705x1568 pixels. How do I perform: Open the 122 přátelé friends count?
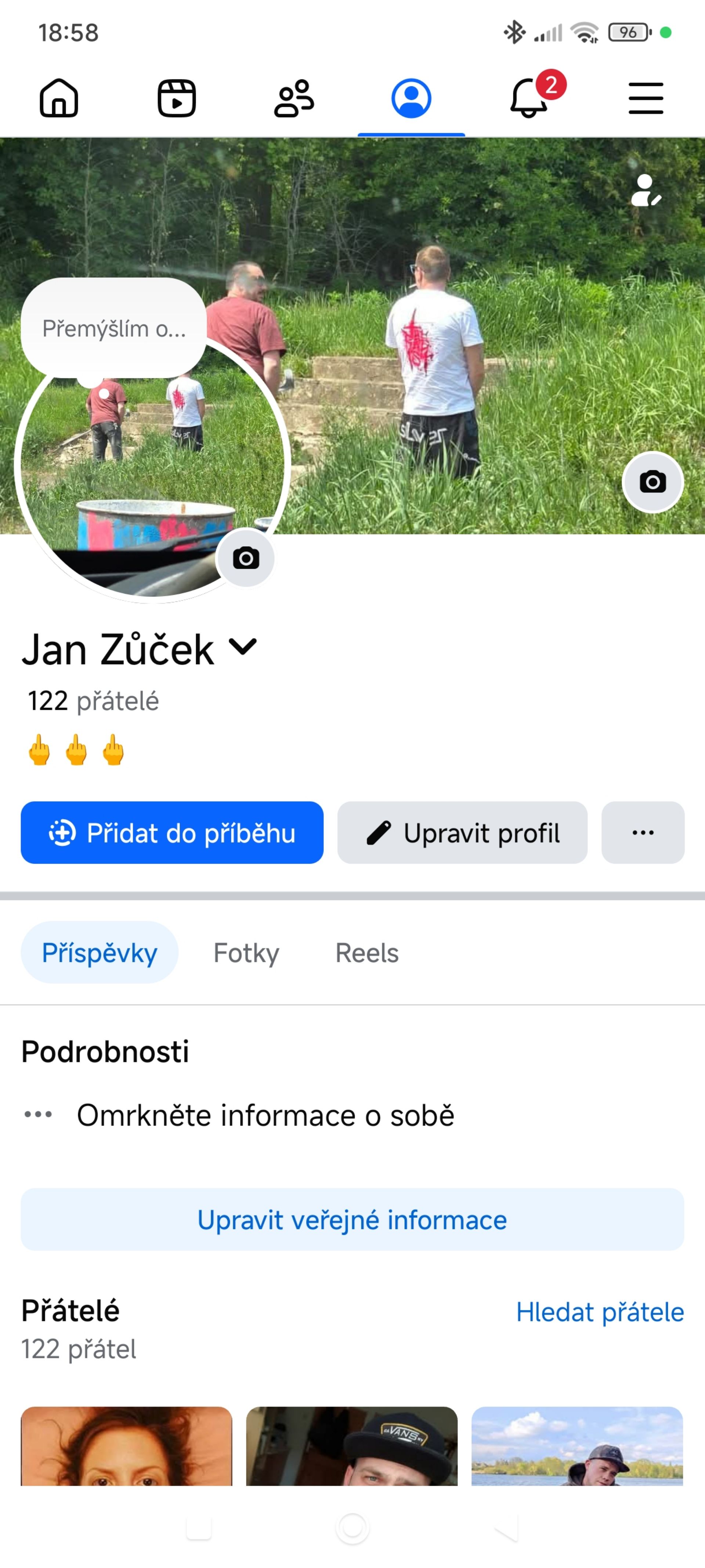click(93, 701)
